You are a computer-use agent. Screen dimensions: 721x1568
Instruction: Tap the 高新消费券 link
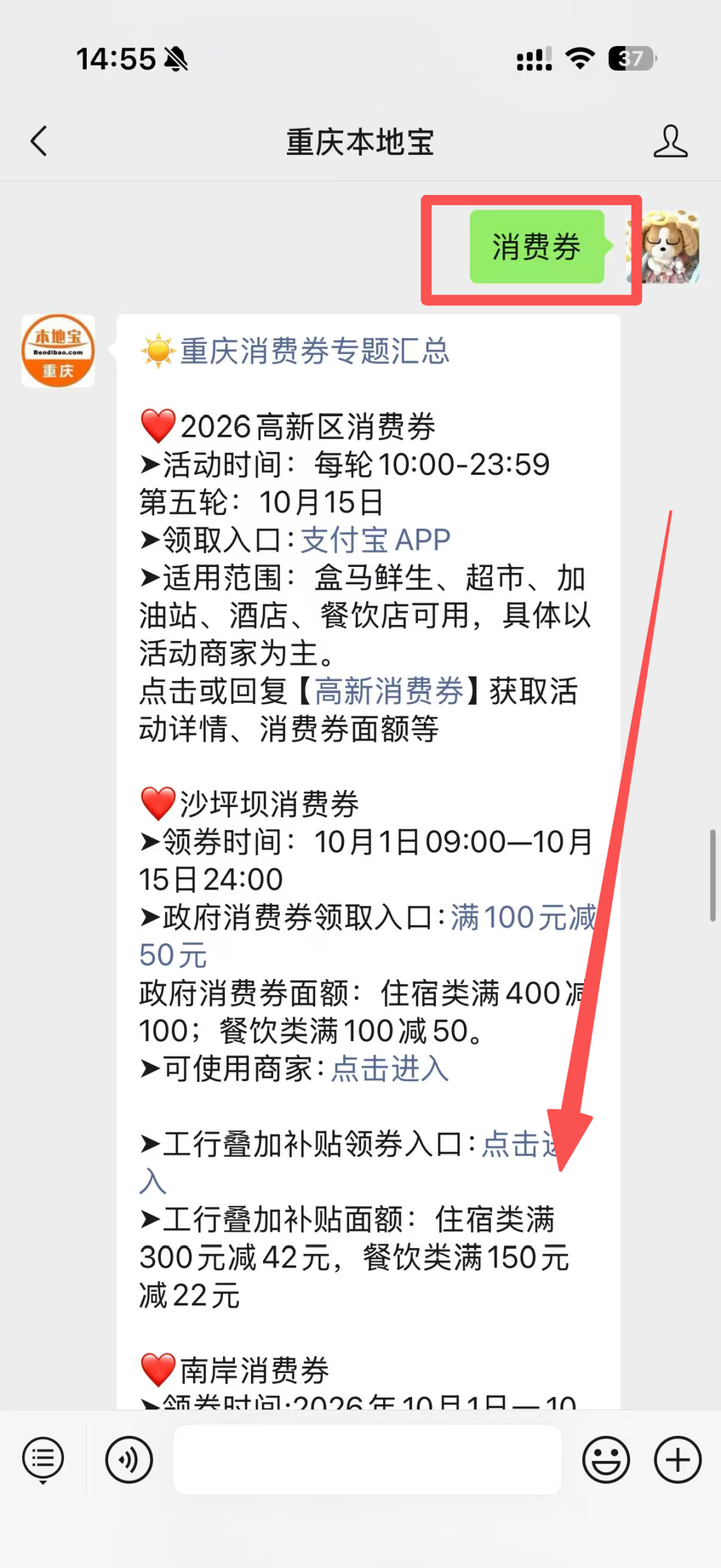(389, 691)
